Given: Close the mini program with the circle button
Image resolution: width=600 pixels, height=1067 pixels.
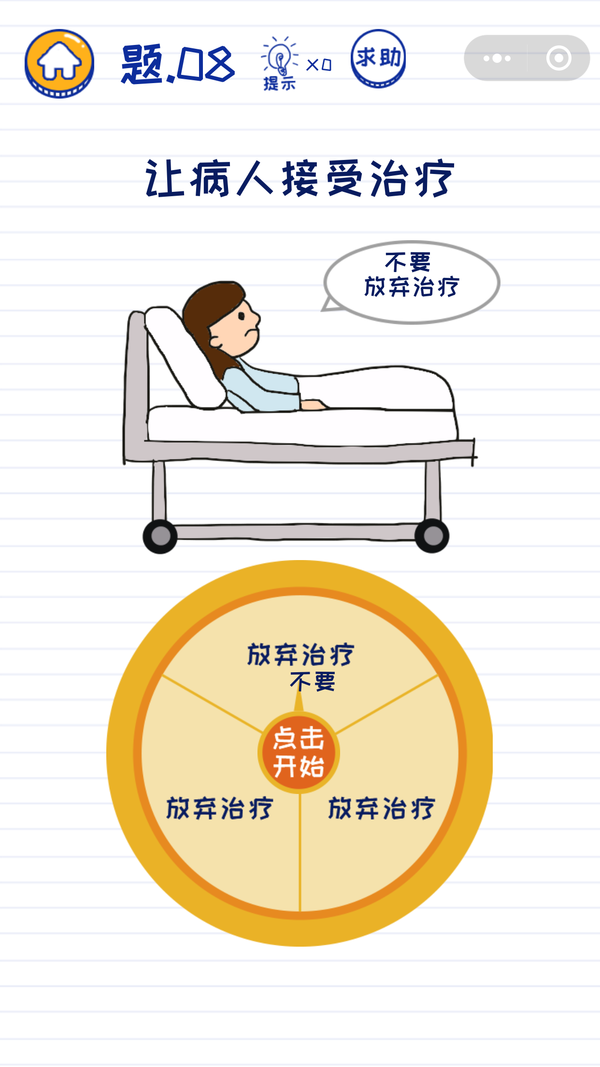Looking at the screenshot, I should click(558, 59).
